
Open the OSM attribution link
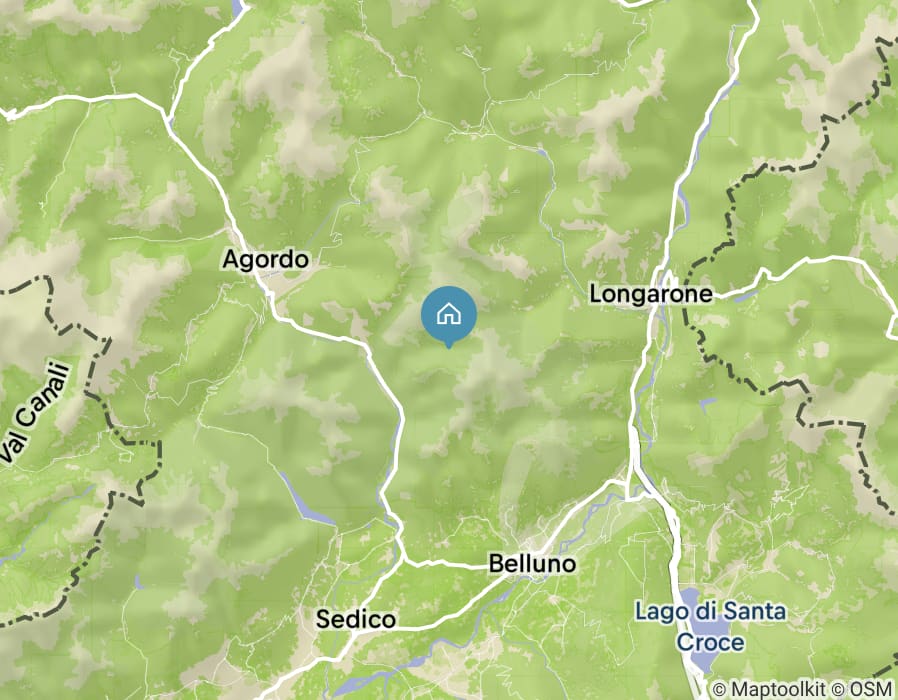click(872, 689)
